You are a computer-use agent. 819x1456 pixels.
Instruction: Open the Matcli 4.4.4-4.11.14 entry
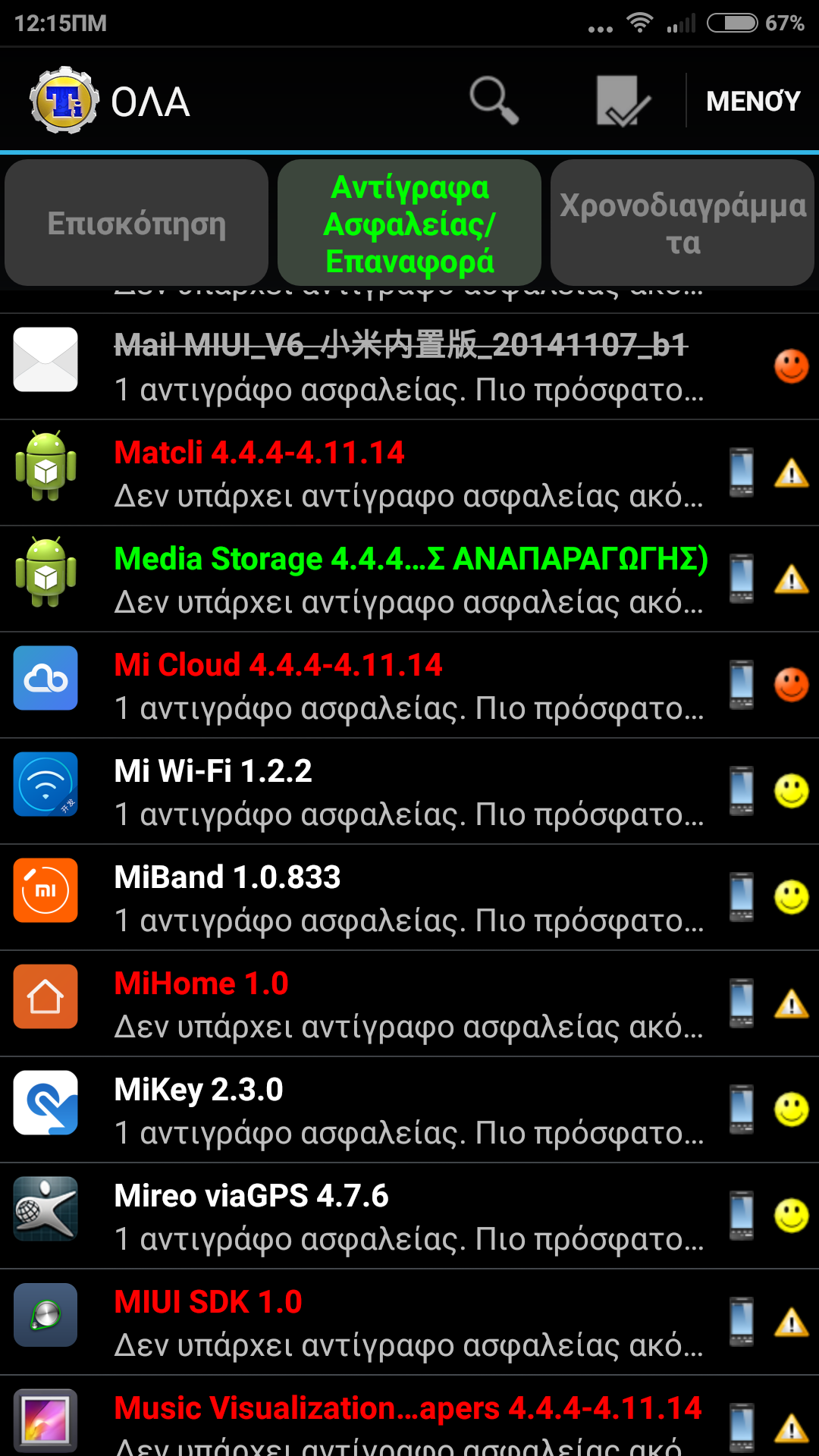pyautogui.click(x=409, y=473)
